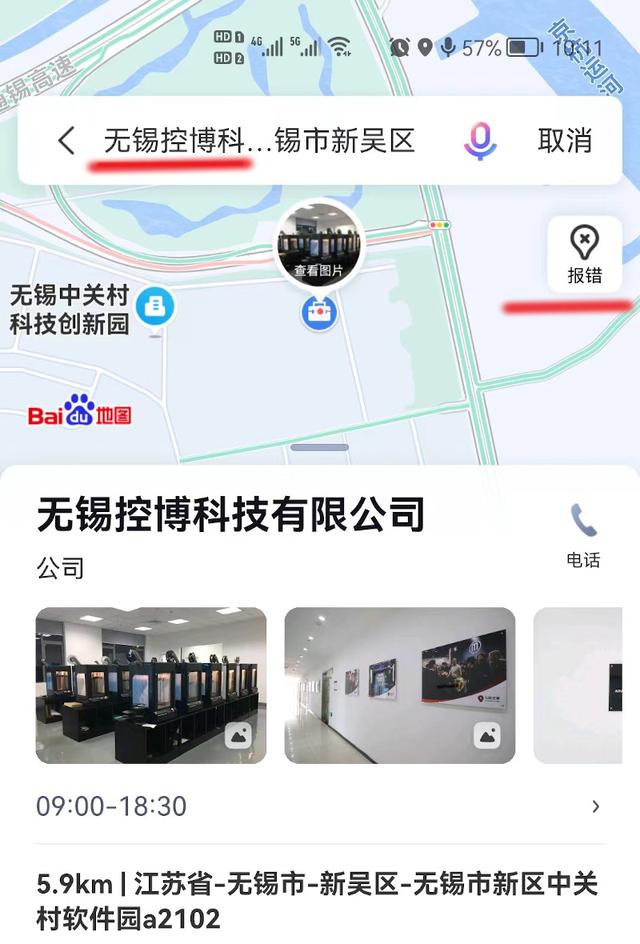Open the address 江苏省-无锡市-新吴区 row
This screenshot has height=944, width=640.
320,900
